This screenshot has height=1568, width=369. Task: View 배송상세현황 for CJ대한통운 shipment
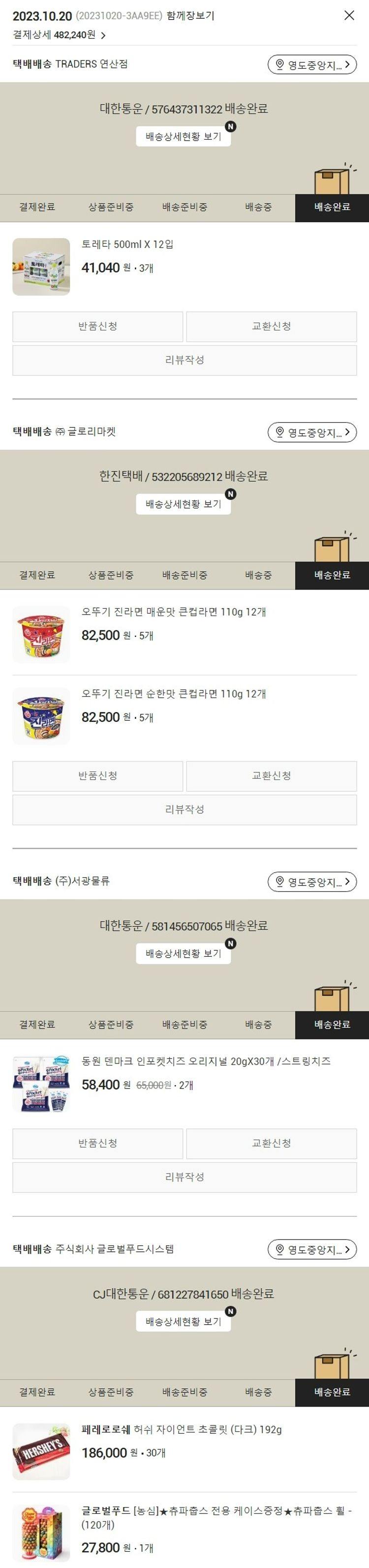coord(184,1322)
